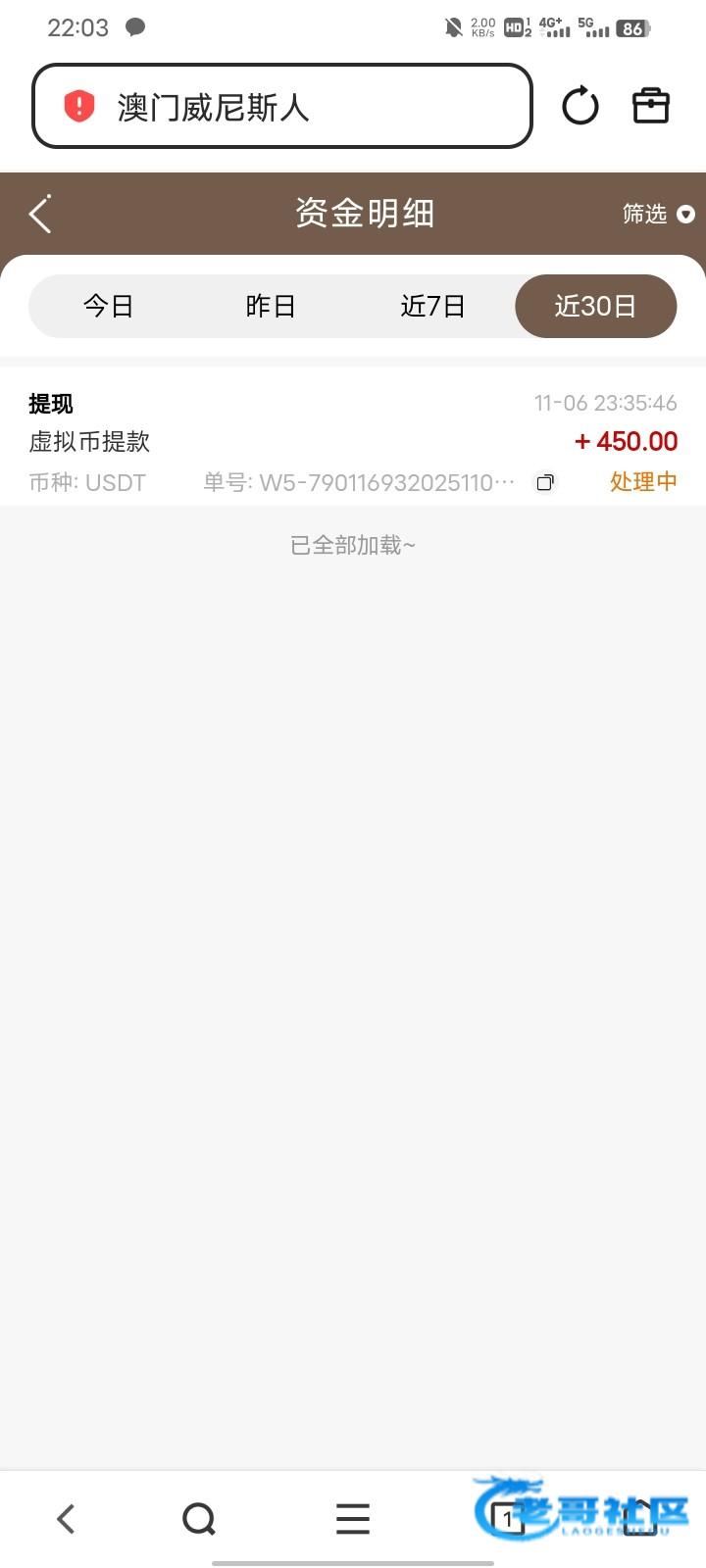The height and width of the screenshot is (1568, 706).
Task: Switch to the 昨日 tab
Action: 270,307
